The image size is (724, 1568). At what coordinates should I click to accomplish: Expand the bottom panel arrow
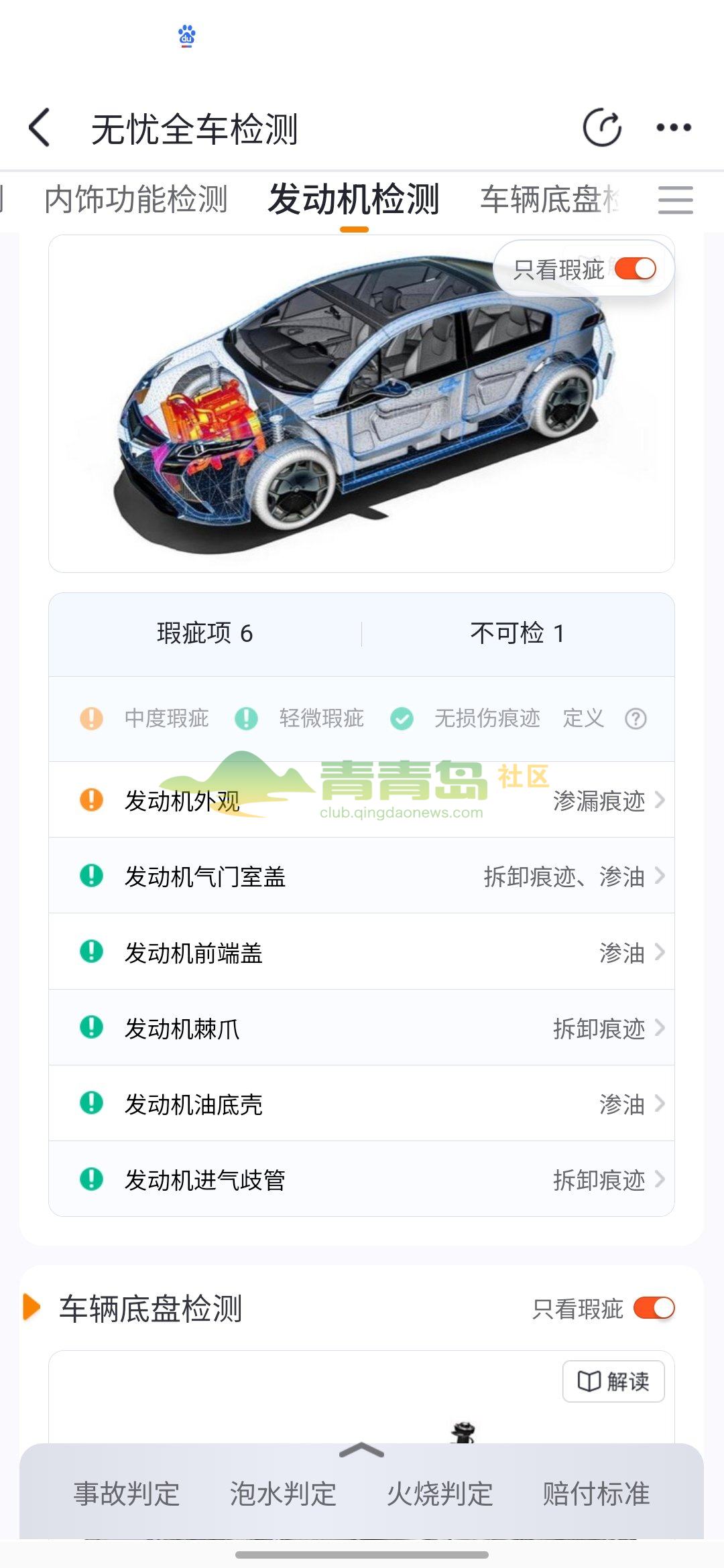(362, 1451)
